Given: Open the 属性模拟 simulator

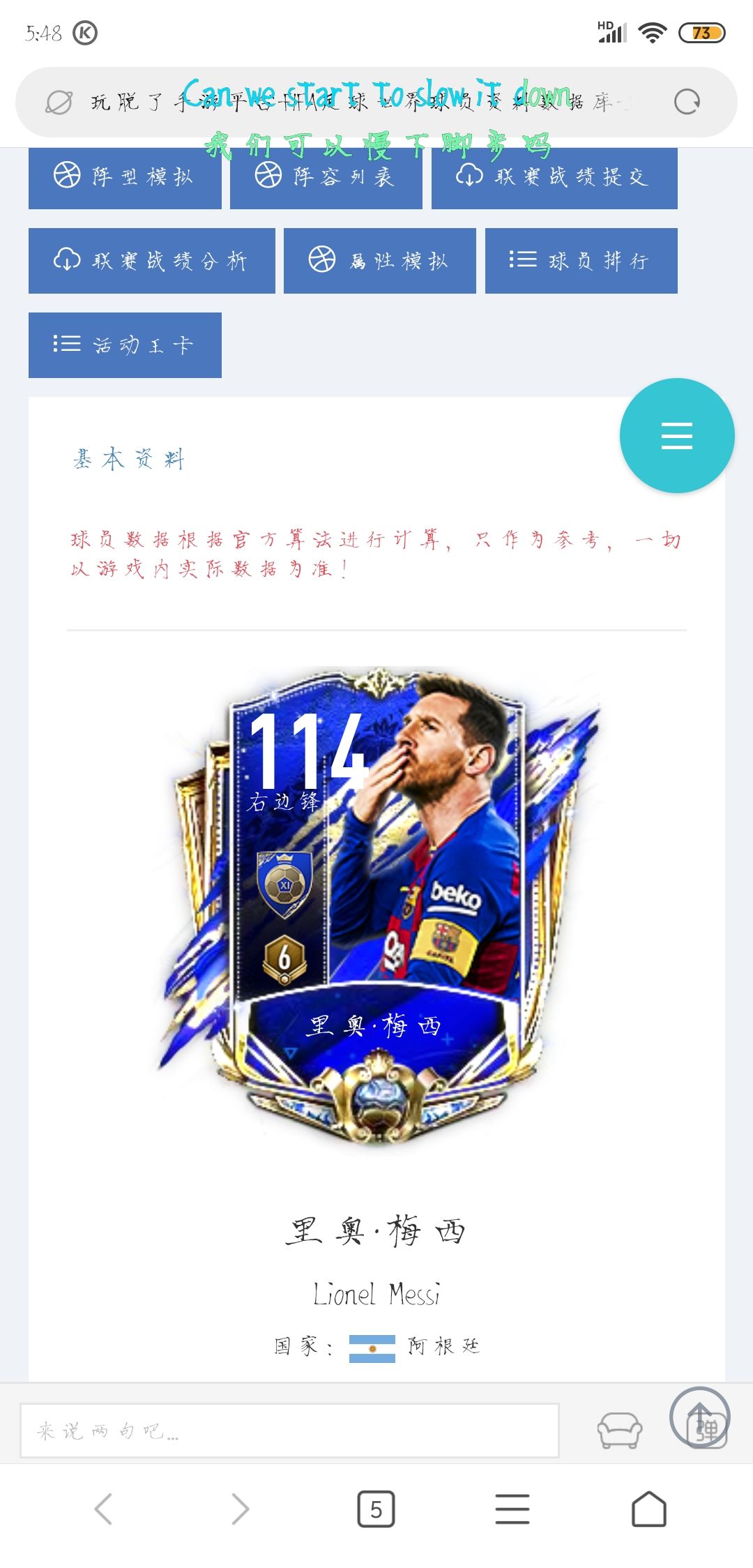Looking at the screenshot, I should pyautogui.click(x=379, y=259).
